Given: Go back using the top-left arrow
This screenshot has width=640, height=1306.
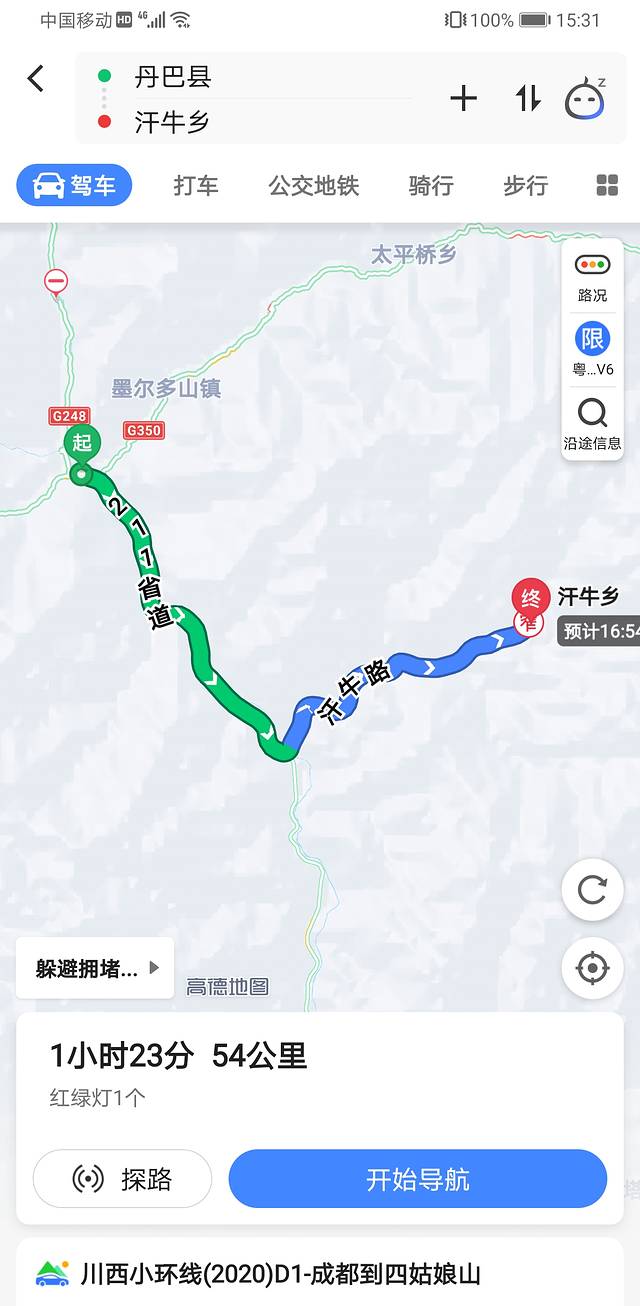Looking at the screenshot, I should click(x=36, y=78).
